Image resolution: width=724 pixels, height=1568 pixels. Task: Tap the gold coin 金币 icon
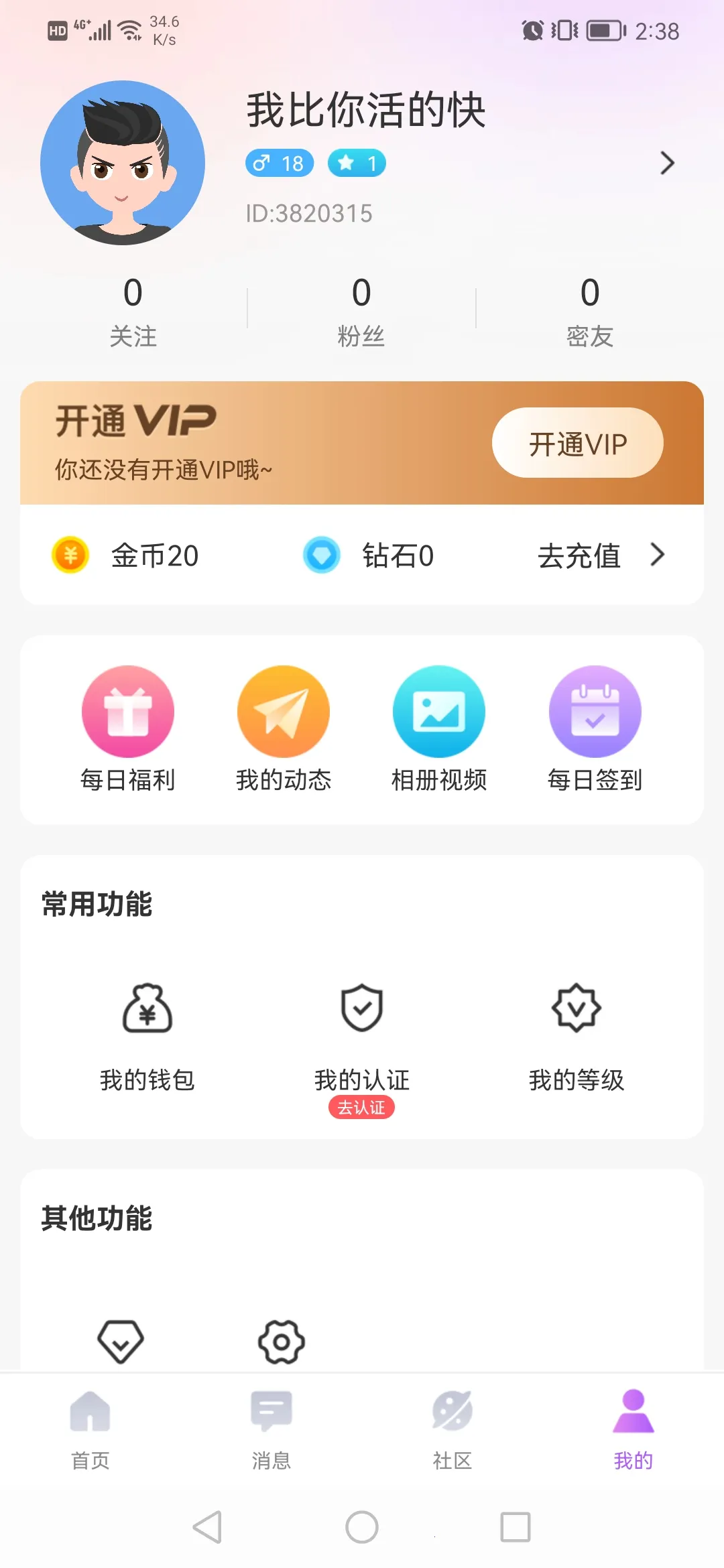[69, 555]
